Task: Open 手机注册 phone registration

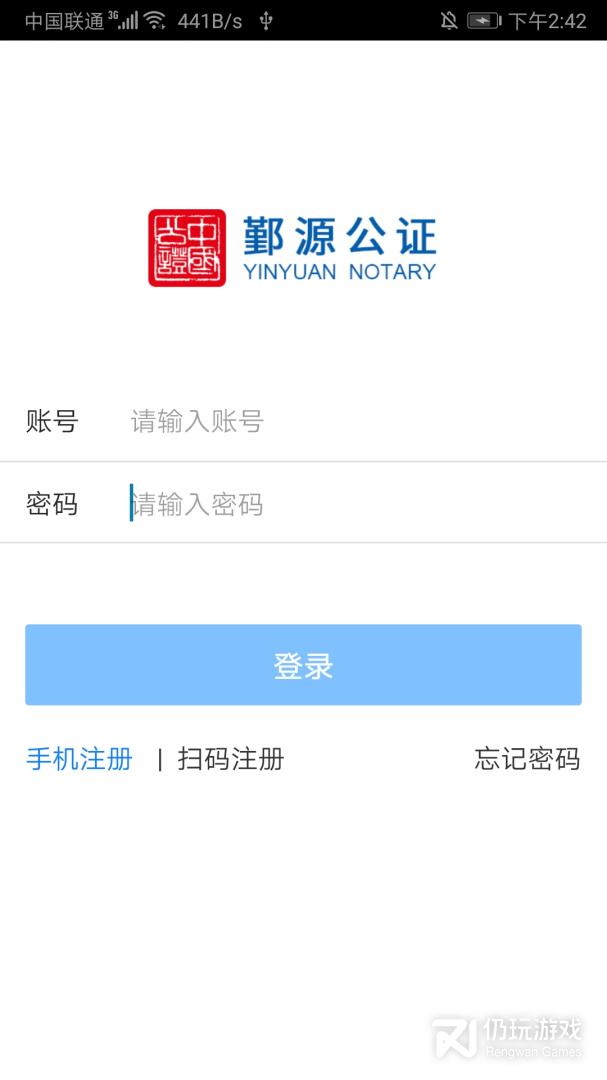Action: click(x=79, y=759)
